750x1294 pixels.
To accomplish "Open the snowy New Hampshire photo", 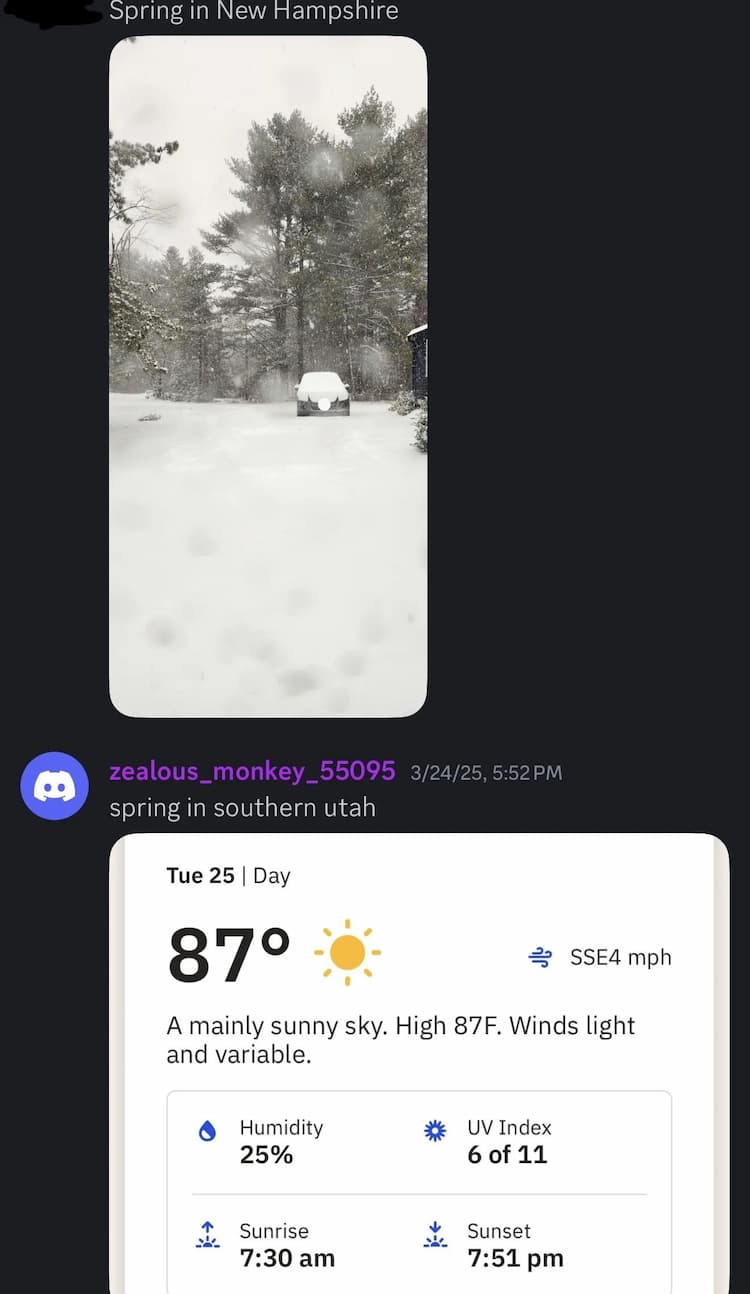I will 268,376.
